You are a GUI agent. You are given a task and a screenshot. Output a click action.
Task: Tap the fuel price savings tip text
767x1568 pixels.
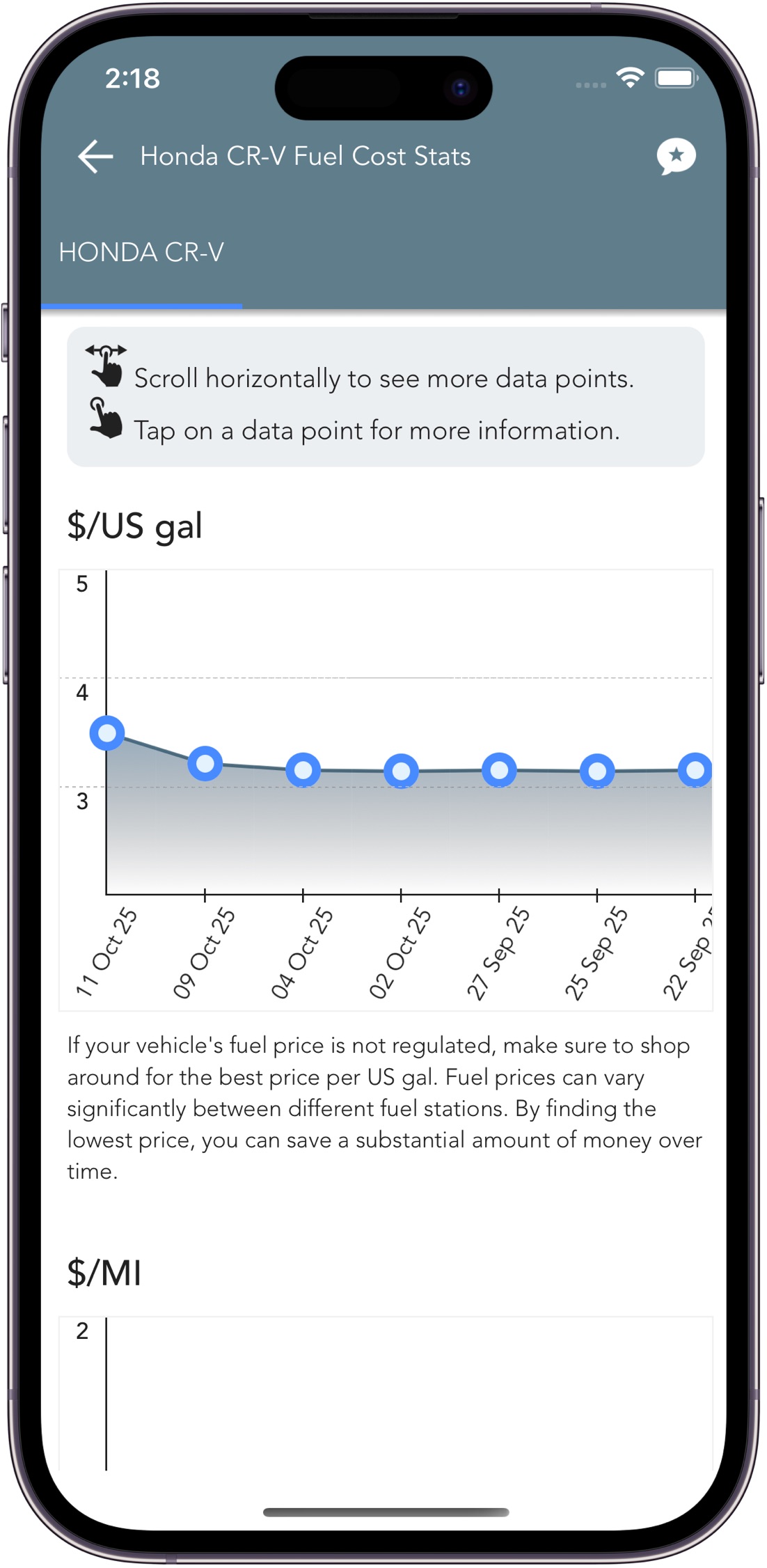click(383, 1107)
